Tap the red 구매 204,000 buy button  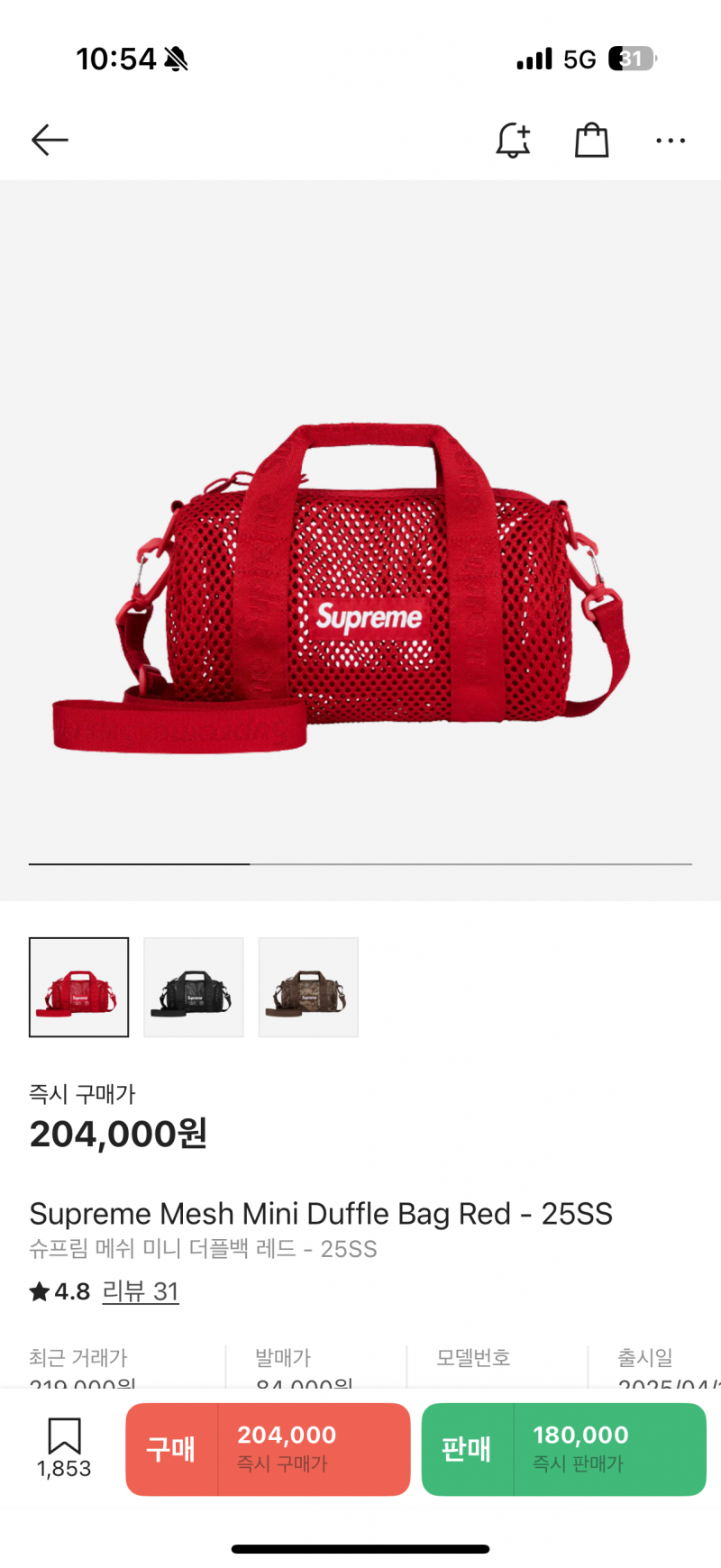(x=268, y=1449)
